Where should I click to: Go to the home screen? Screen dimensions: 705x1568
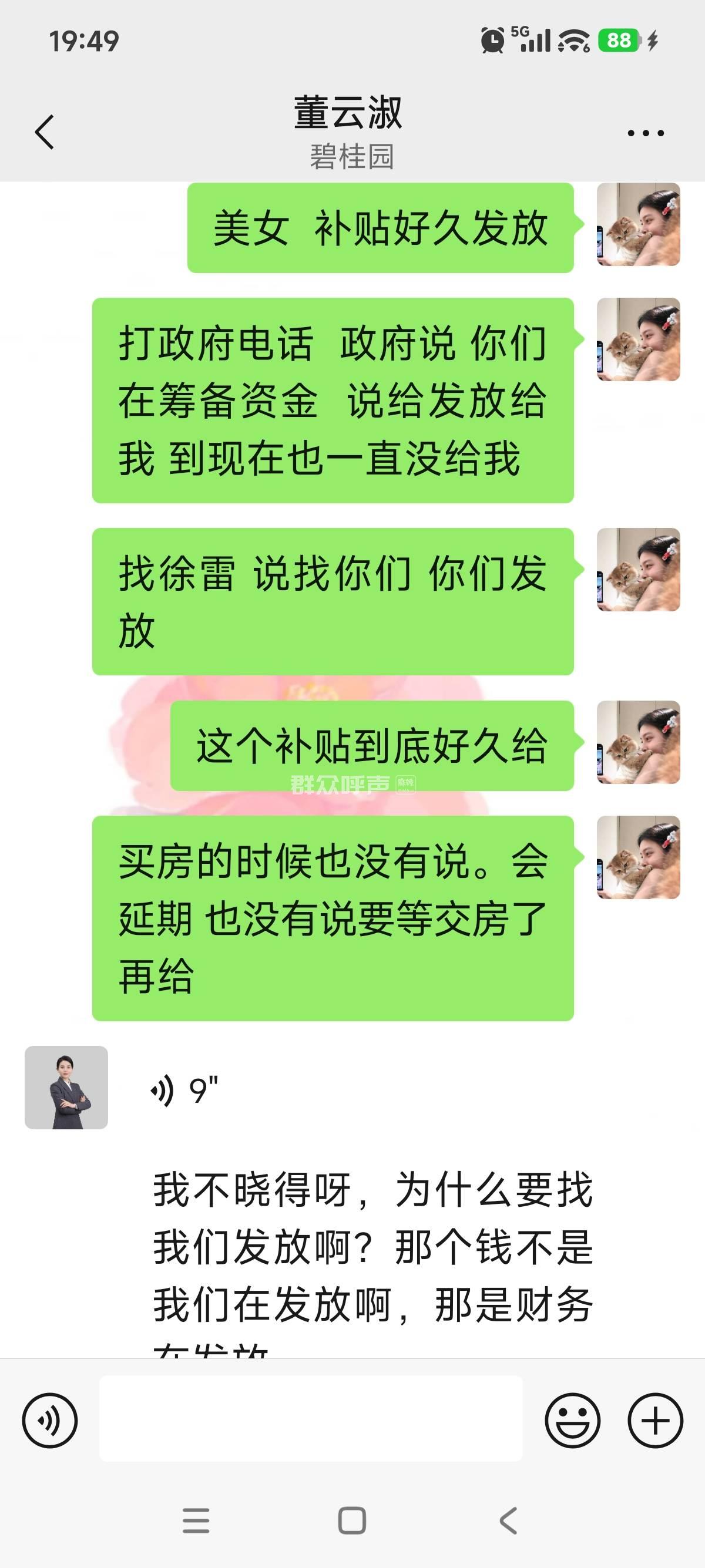352,1520
